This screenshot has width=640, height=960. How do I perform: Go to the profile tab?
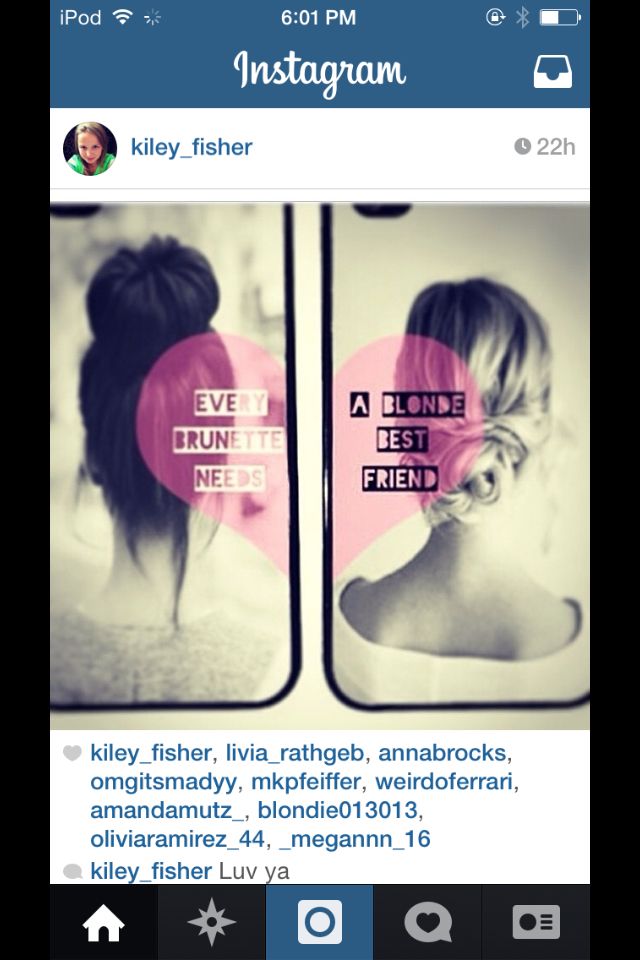coord(535,922)
